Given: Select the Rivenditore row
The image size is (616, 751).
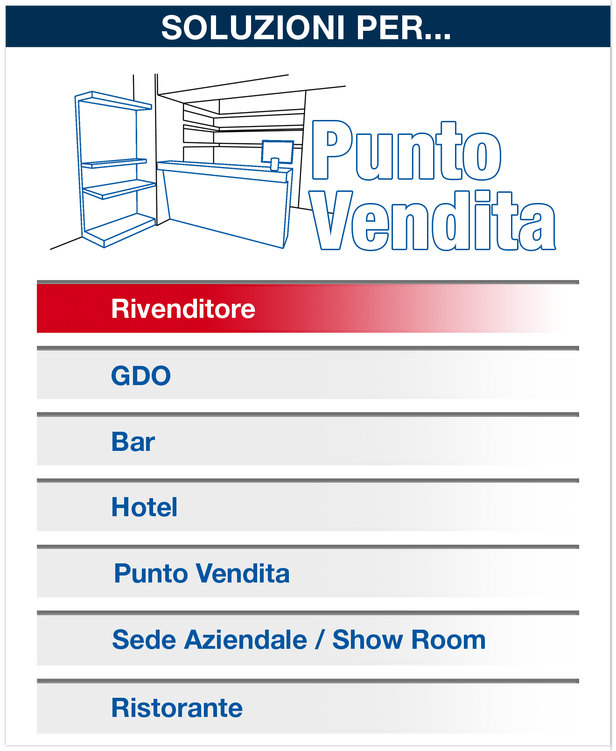Looking at the screenshot, I should [x=183, y=309].
